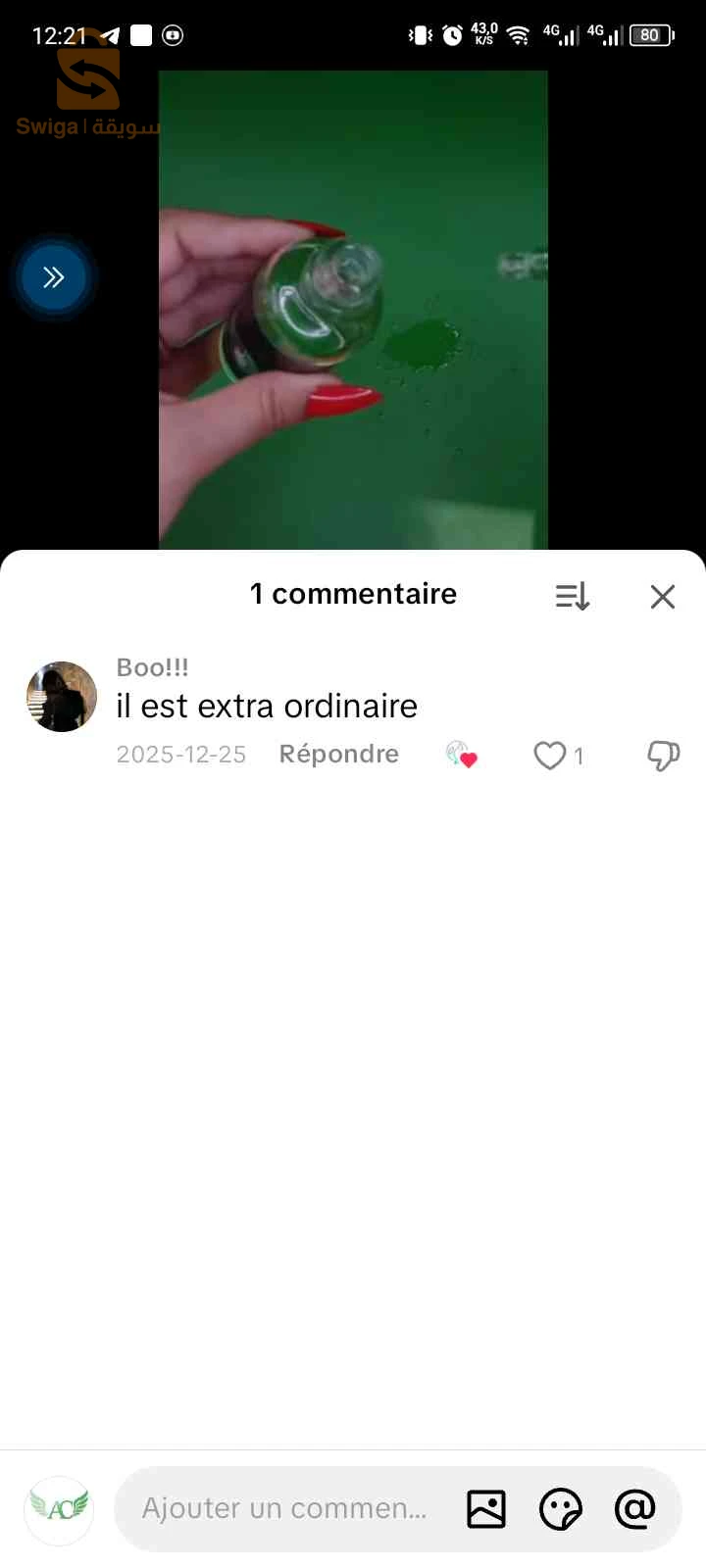
Task: Mention someone with the @ icon
Action: pos(635,1509)
